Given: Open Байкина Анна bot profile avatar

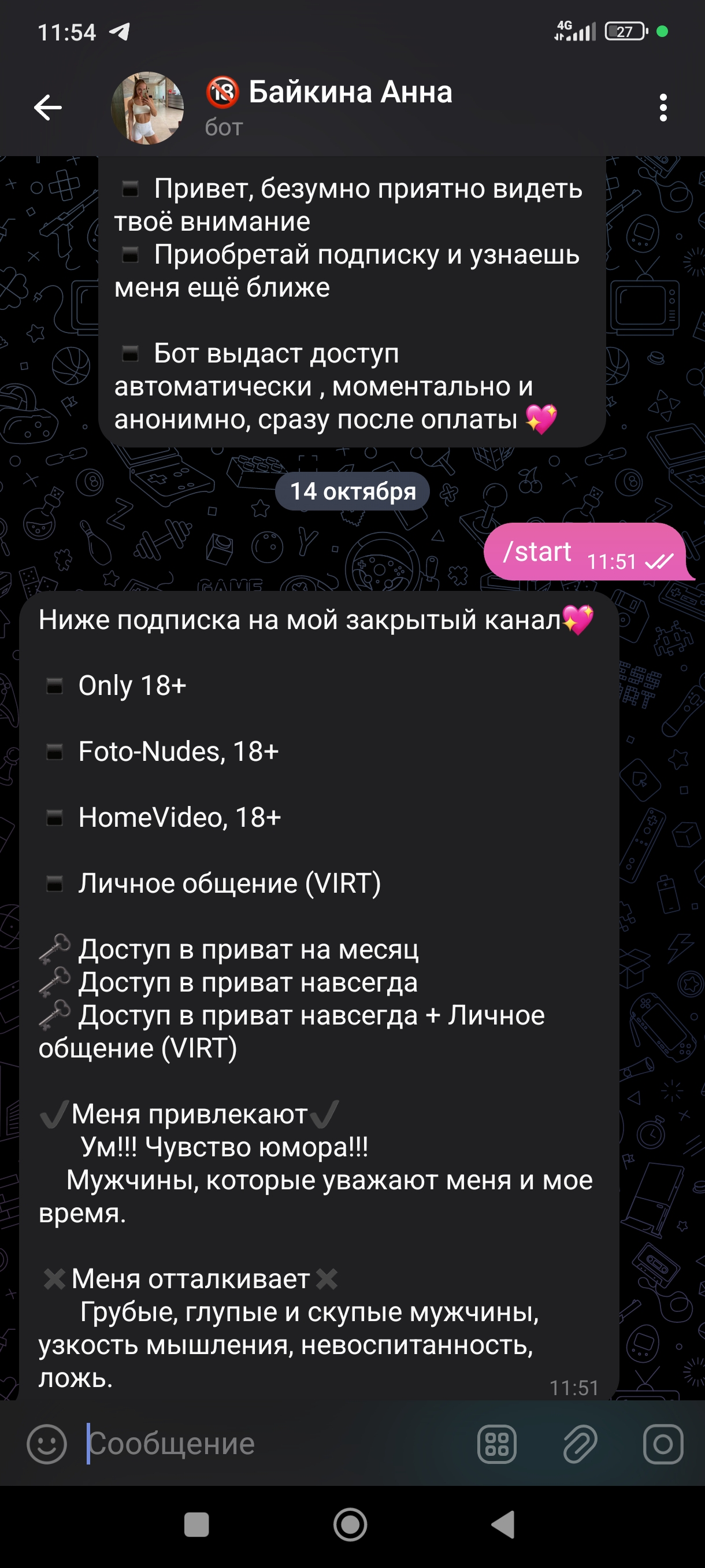Looking at the screenshot, I should 147,108.
